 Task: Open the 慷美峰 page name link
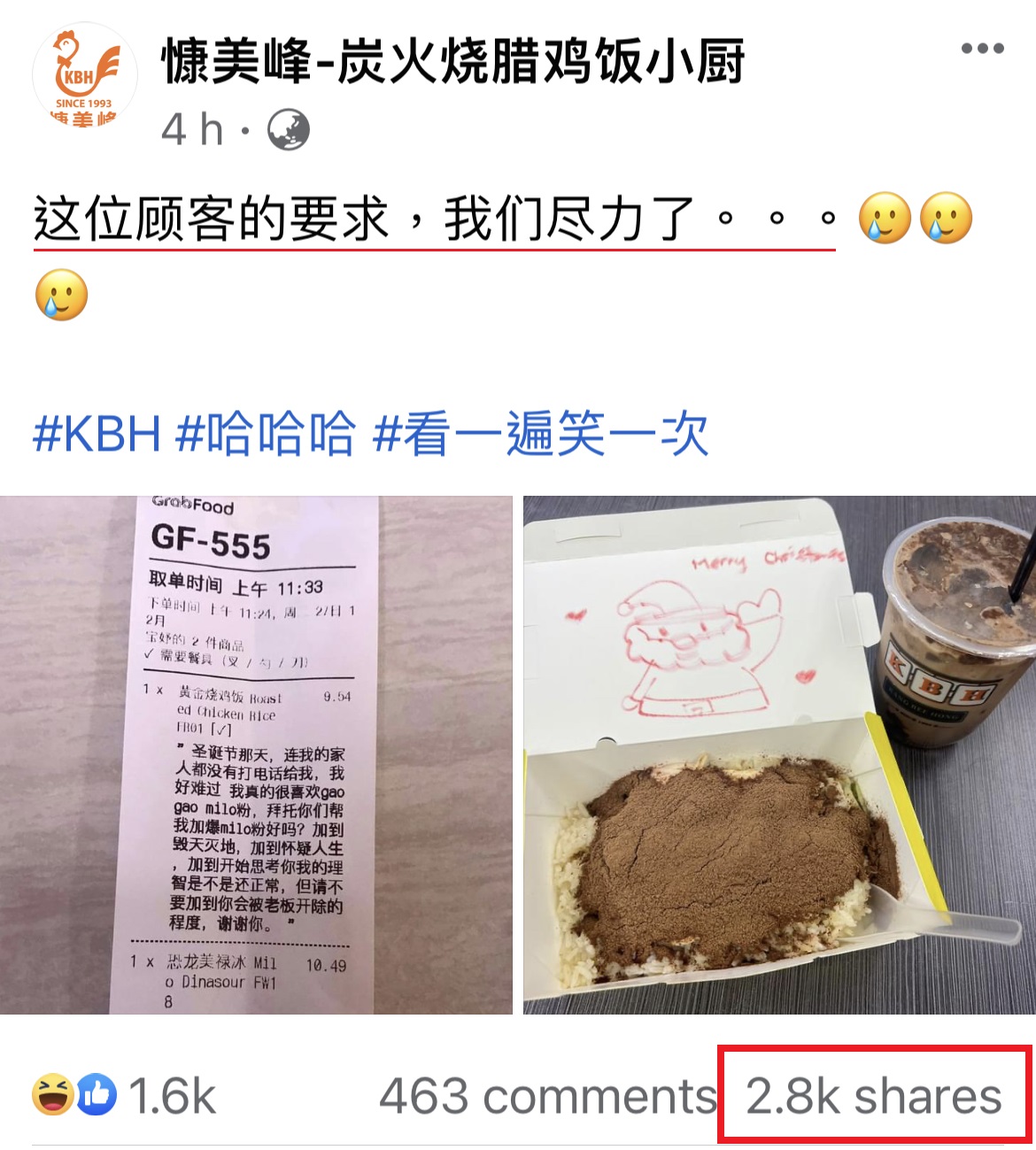[x=452, y=61]
